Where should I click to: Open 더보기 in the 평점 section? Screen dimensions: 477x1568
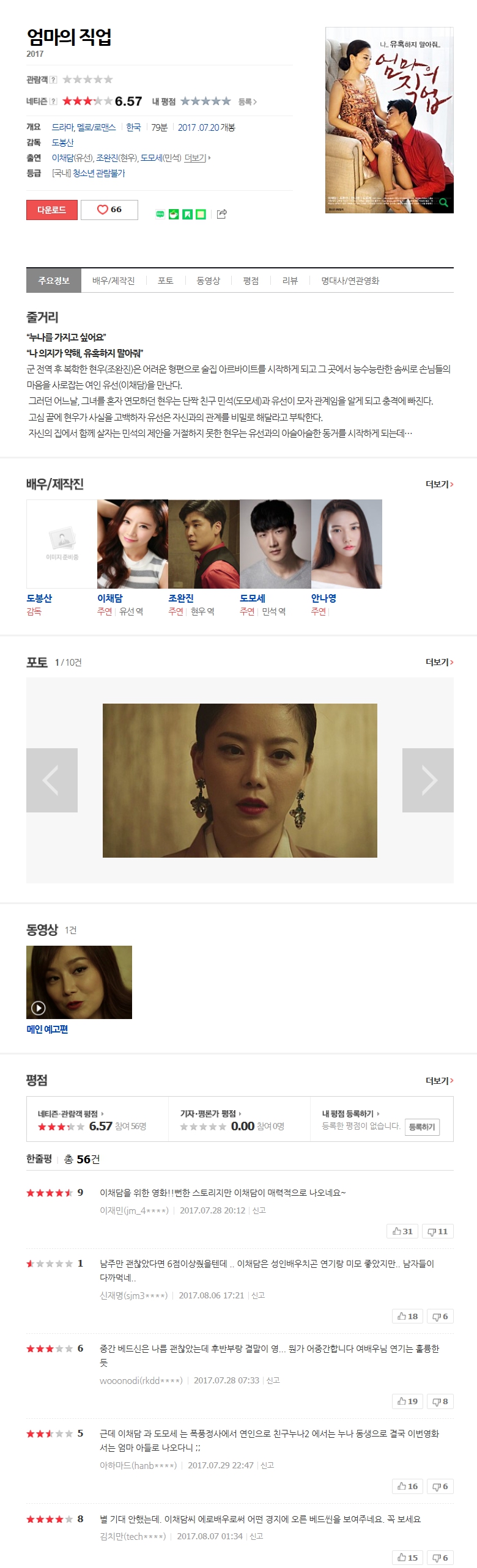click(x=439, y=1081)
